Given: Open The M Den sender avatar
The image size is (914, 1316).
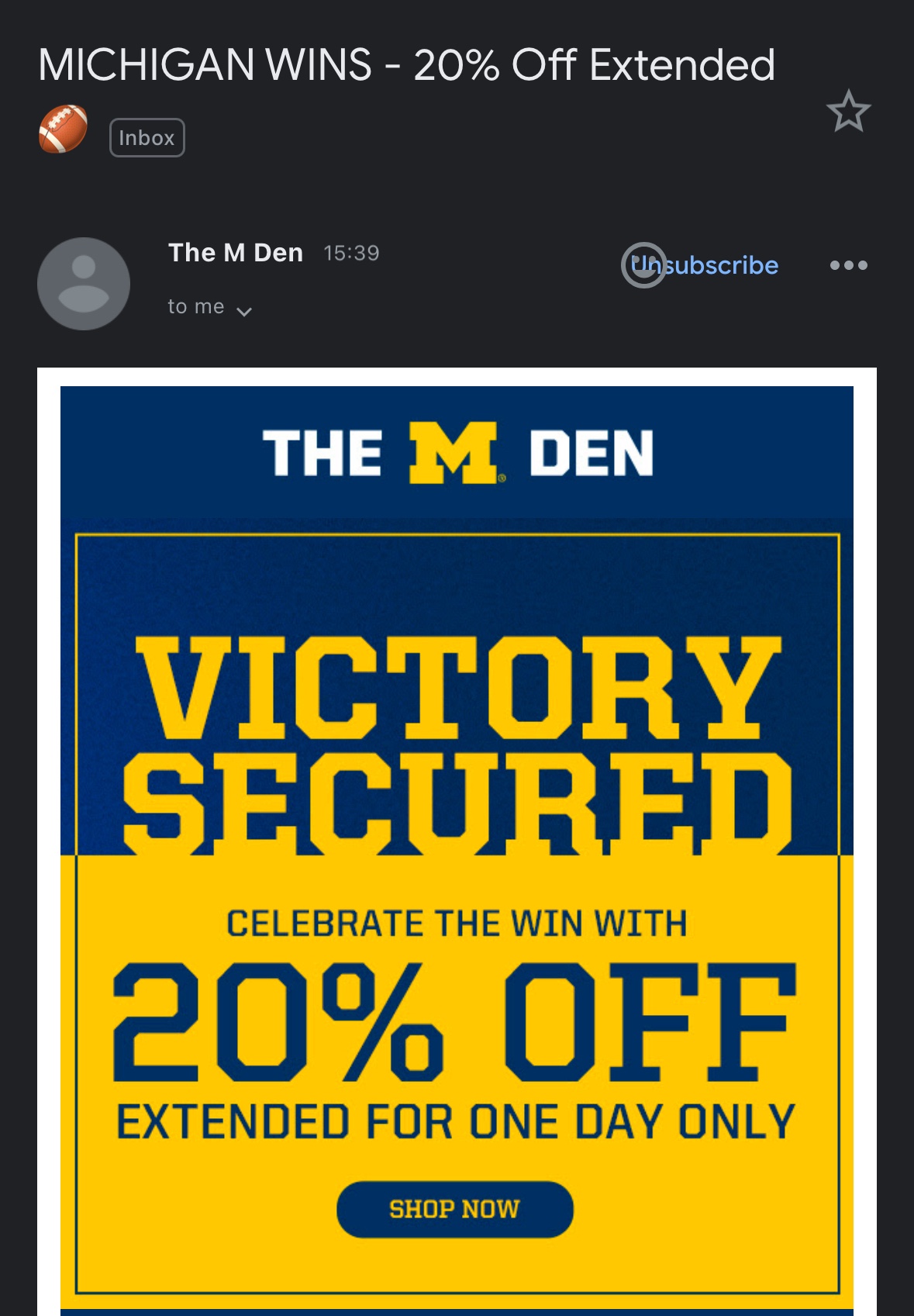Looking at the screenshot, I should (x=84, y=284).
